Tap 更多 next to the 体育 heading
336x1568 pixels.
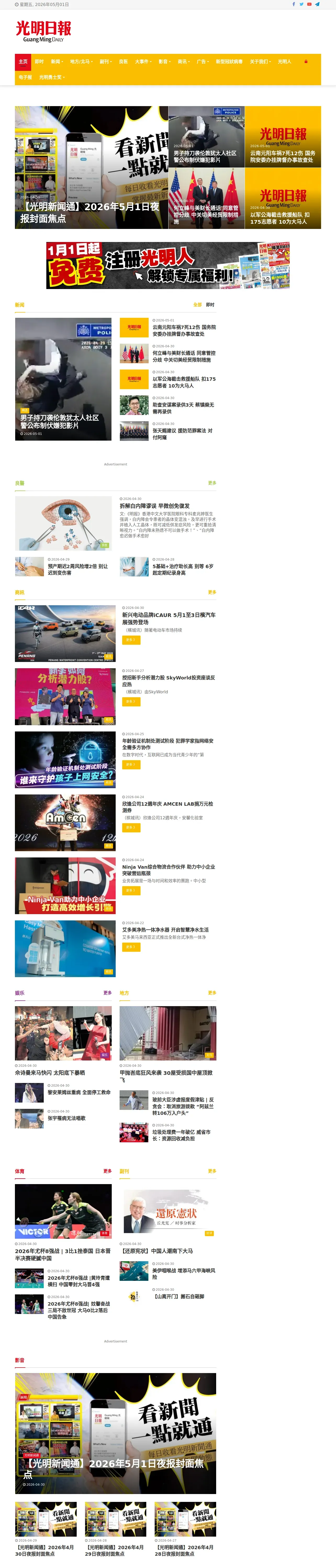107,1171
